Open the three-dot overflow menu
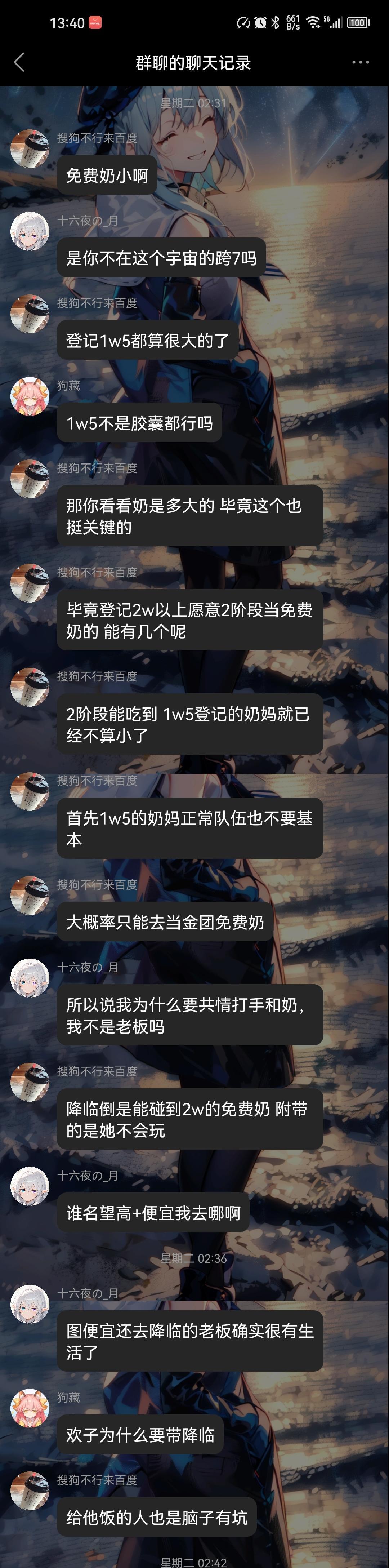The image size is (389, 1568). 361,62
